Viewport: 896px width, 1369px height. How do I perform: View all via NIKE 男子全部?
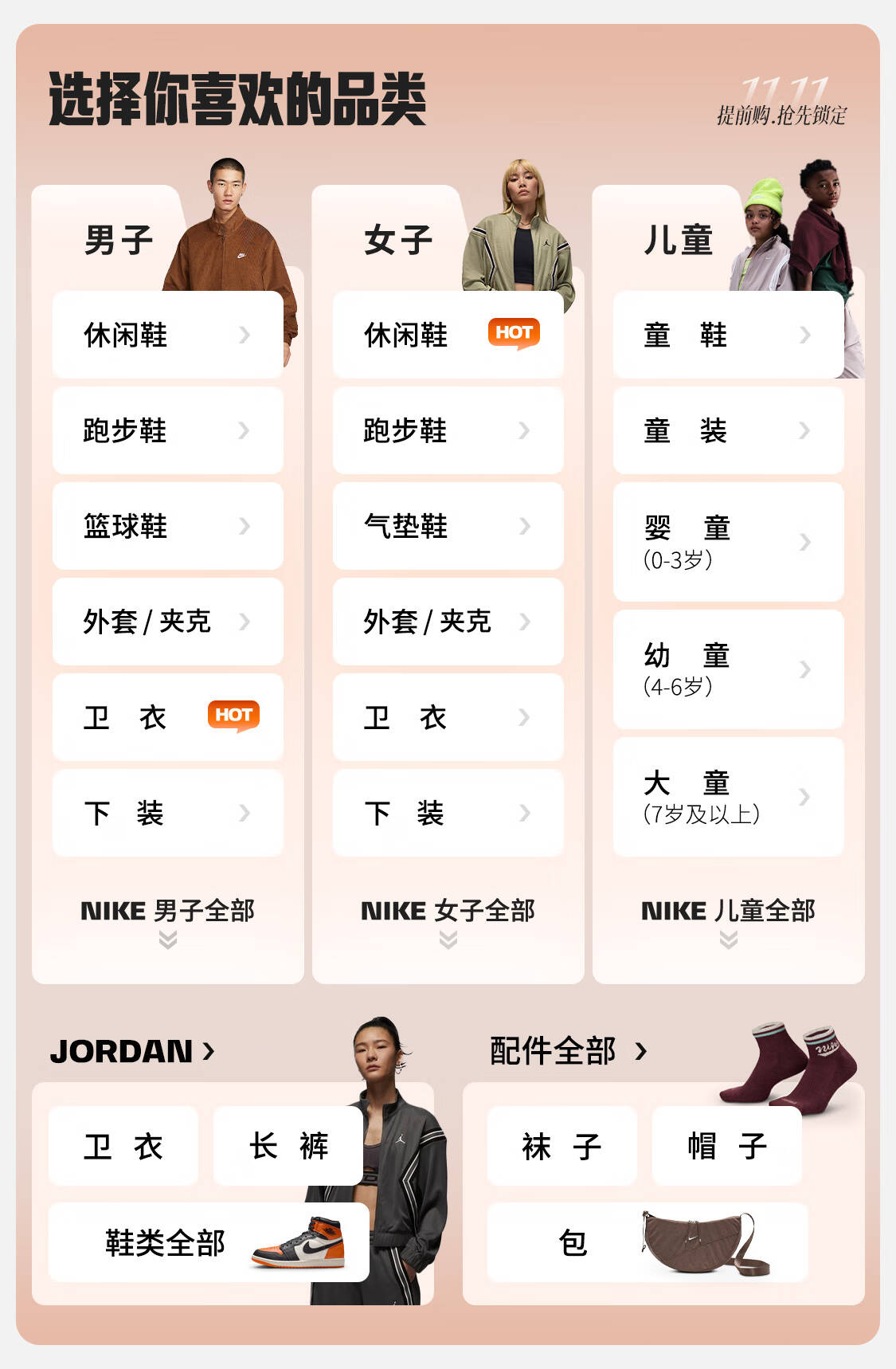pos(168,919)
